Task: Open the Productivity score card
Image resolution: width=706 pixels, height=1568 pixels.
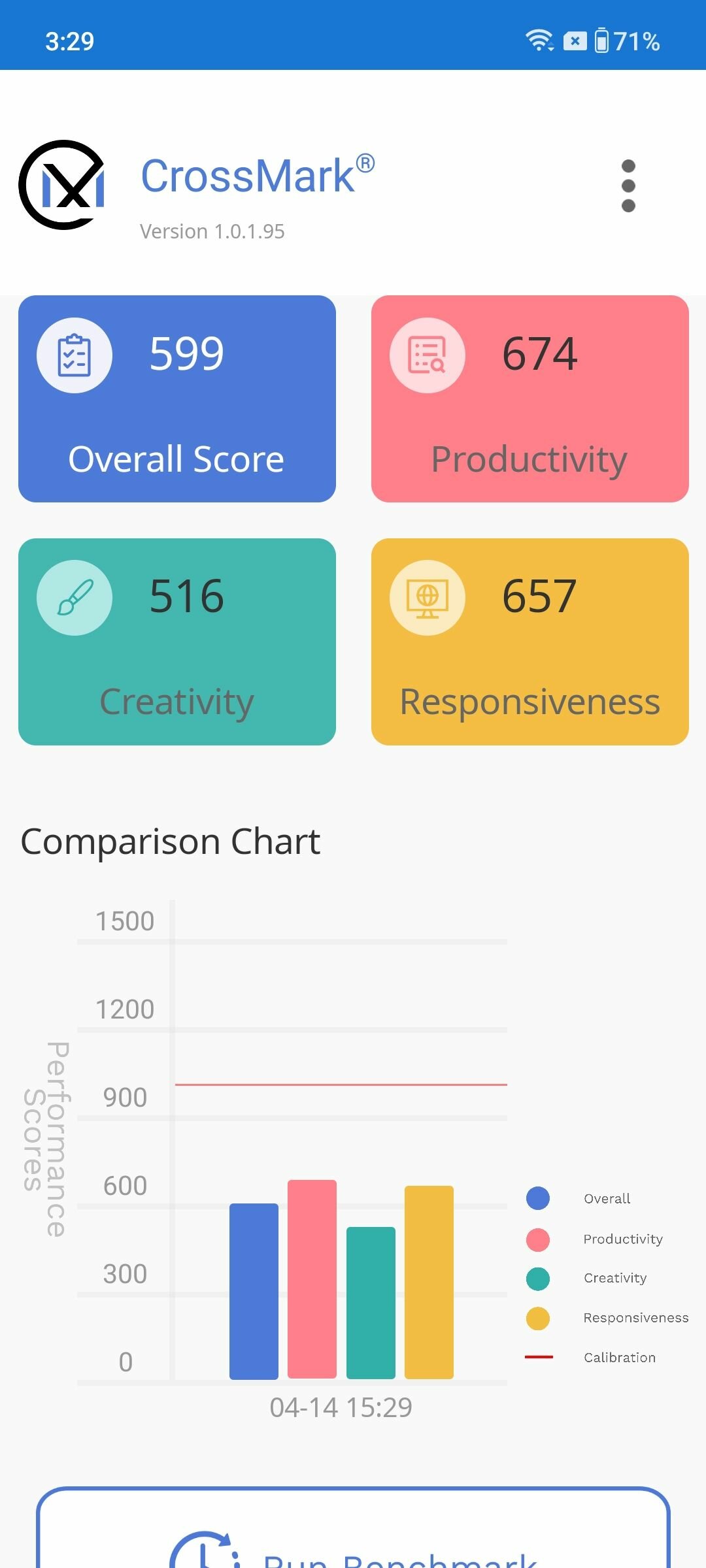Action: point(529,399)
